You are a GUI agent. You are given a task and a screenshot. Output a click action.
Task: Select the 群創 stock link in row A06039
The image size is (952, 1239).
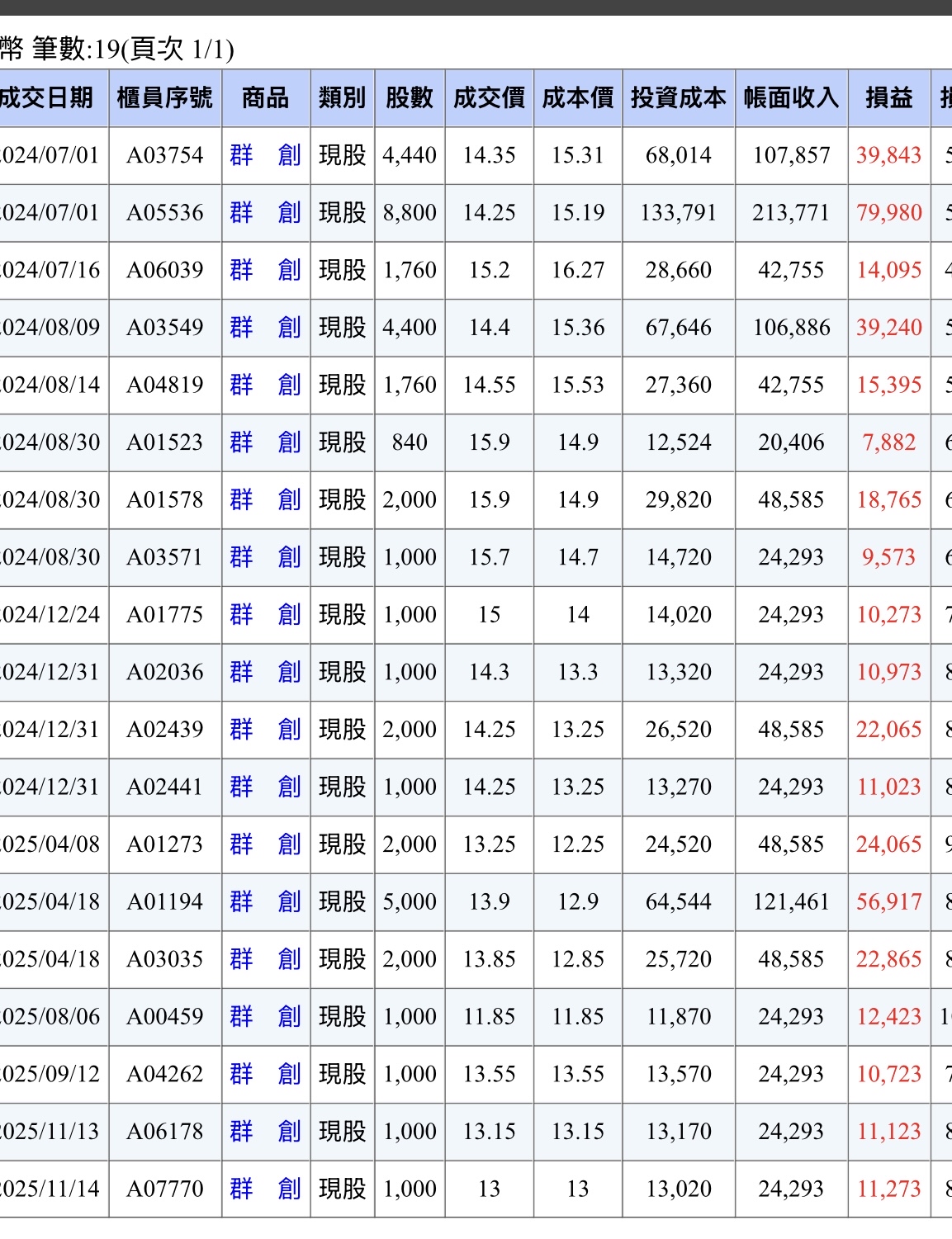[265, 270]
